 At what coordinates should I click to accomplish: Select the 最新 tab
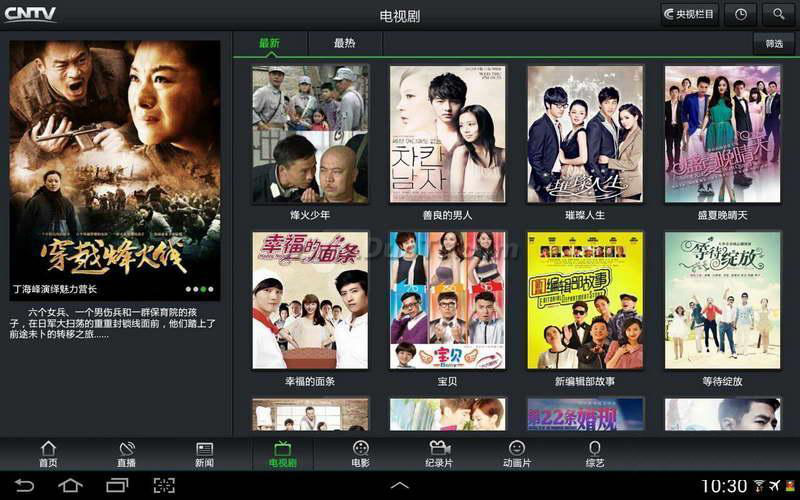269,43
